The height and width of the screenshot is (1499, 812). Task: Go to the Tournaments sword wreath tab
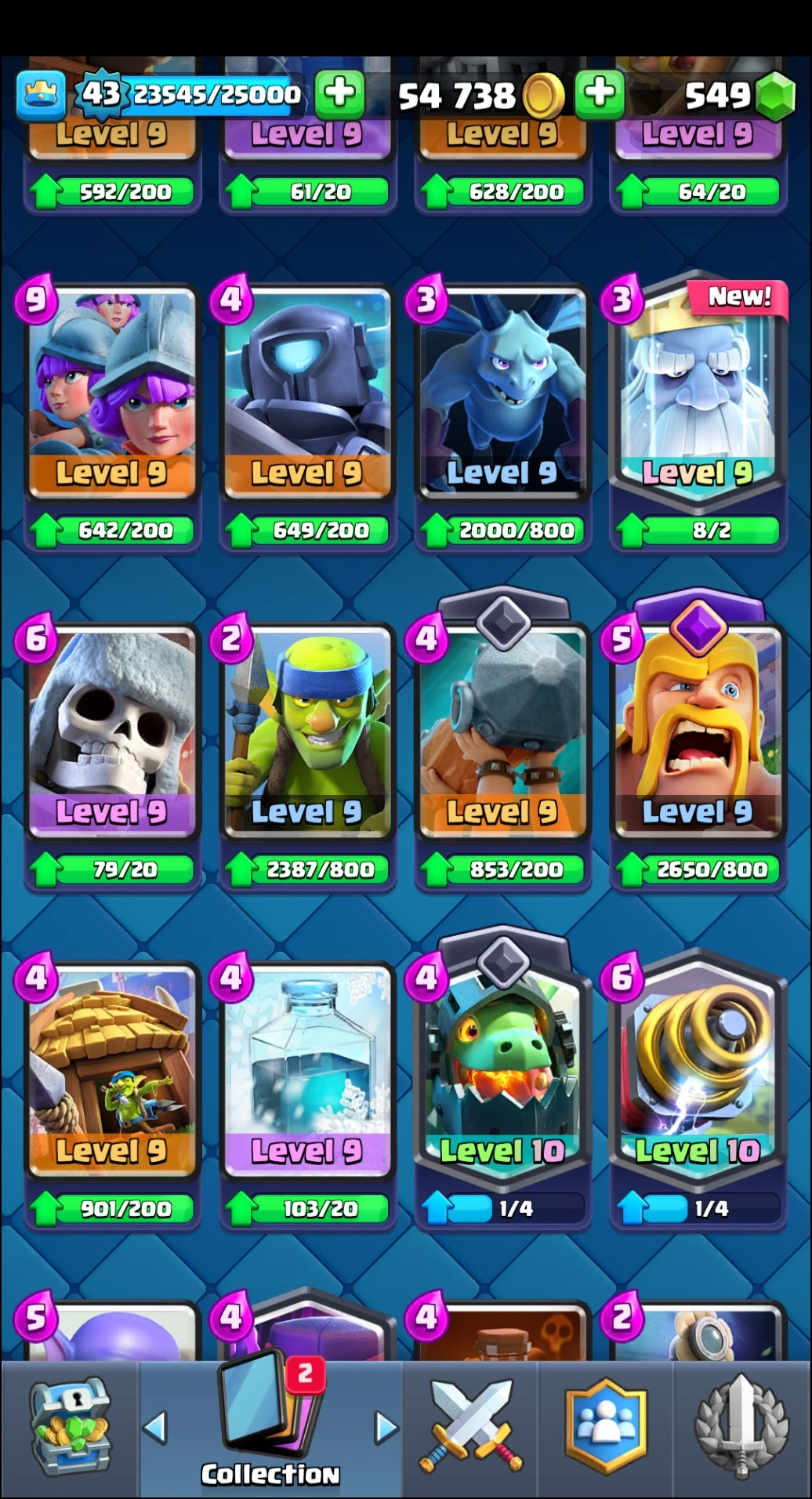pyautogui.click(x=741, y=1428)
